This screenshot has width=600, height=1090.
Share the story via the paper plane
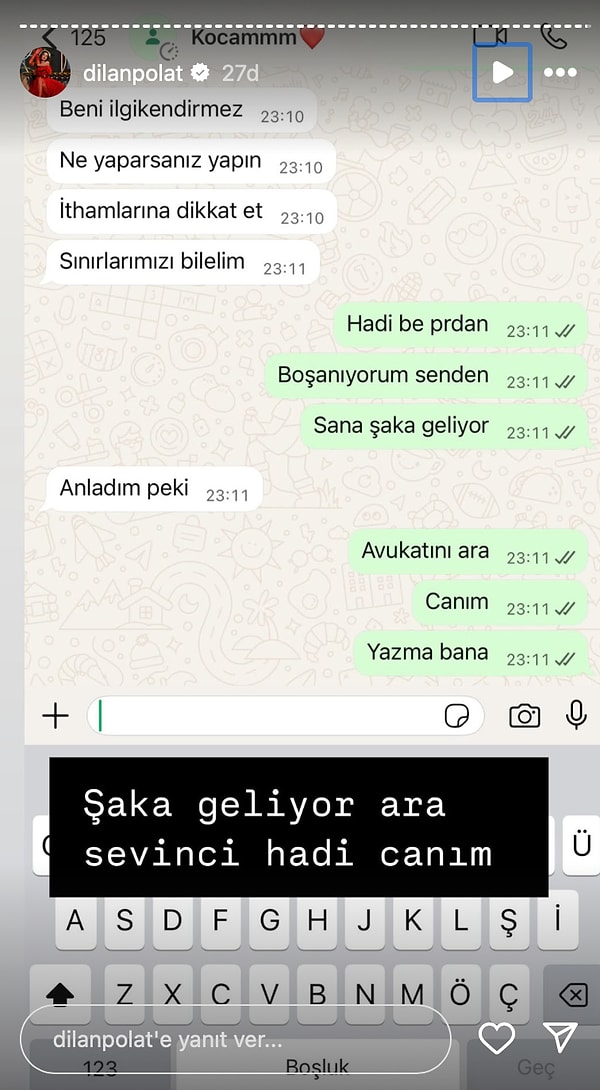point(560,1038)
